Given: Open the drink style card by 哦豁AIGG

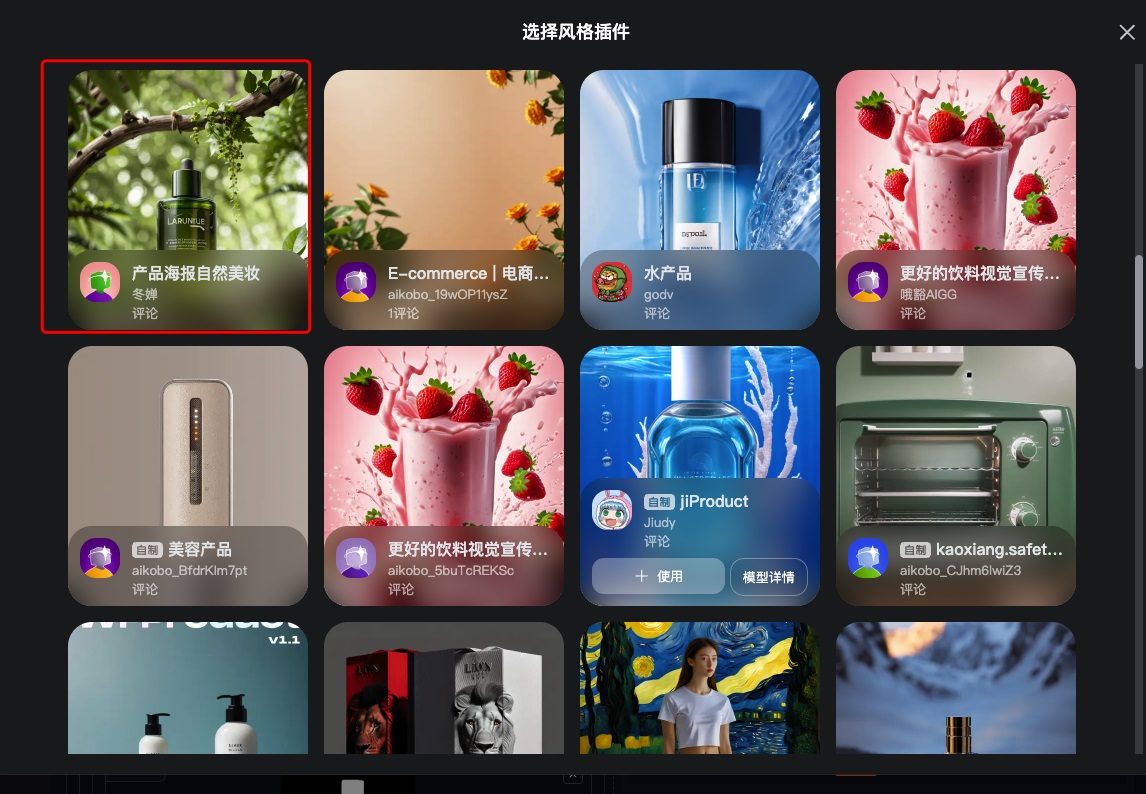Looking at the screenshot, I should coord(956,198).
